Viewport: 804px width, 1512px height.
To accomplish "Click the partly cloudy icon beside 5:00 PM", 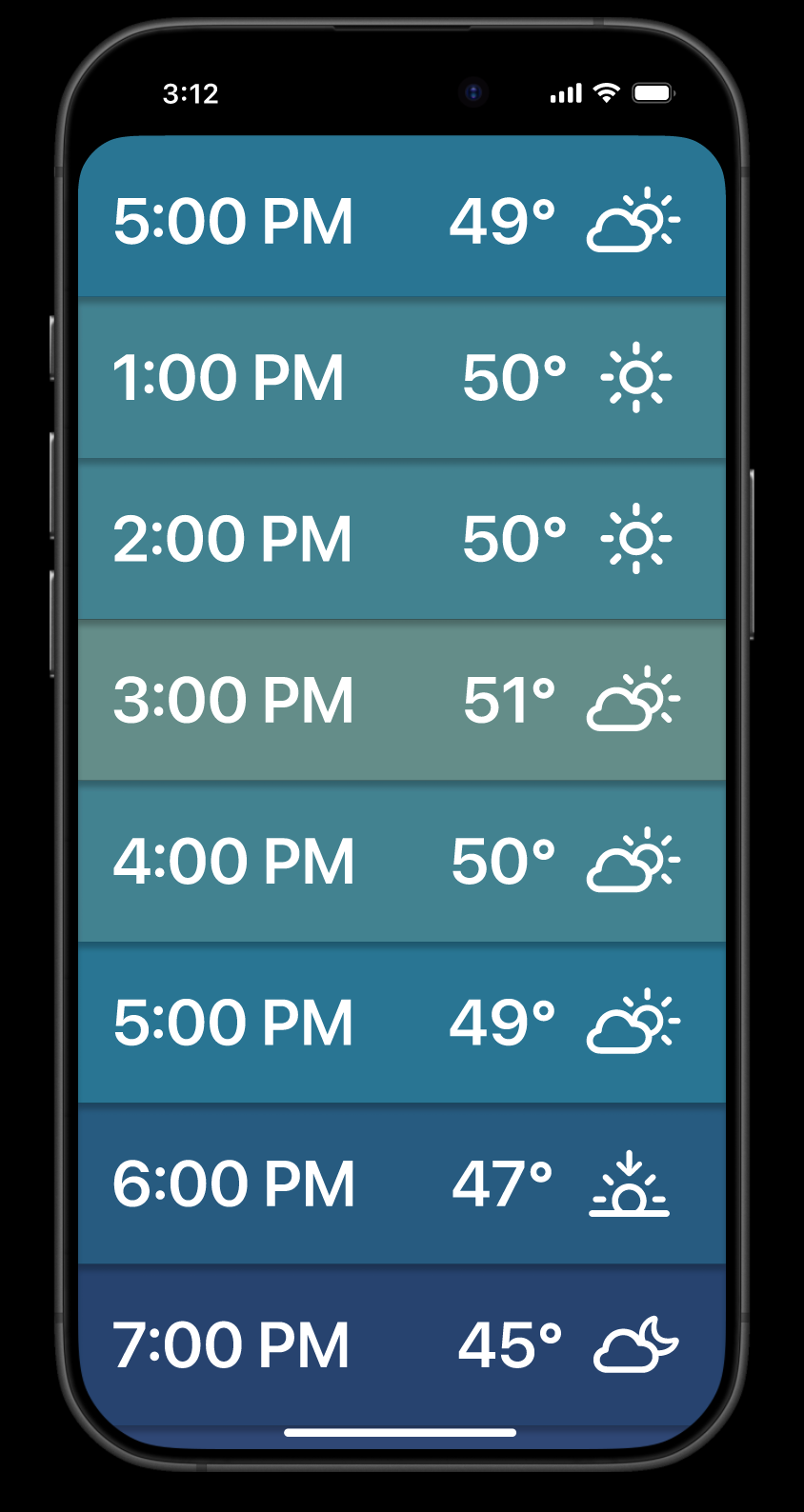I will point(634,222).
